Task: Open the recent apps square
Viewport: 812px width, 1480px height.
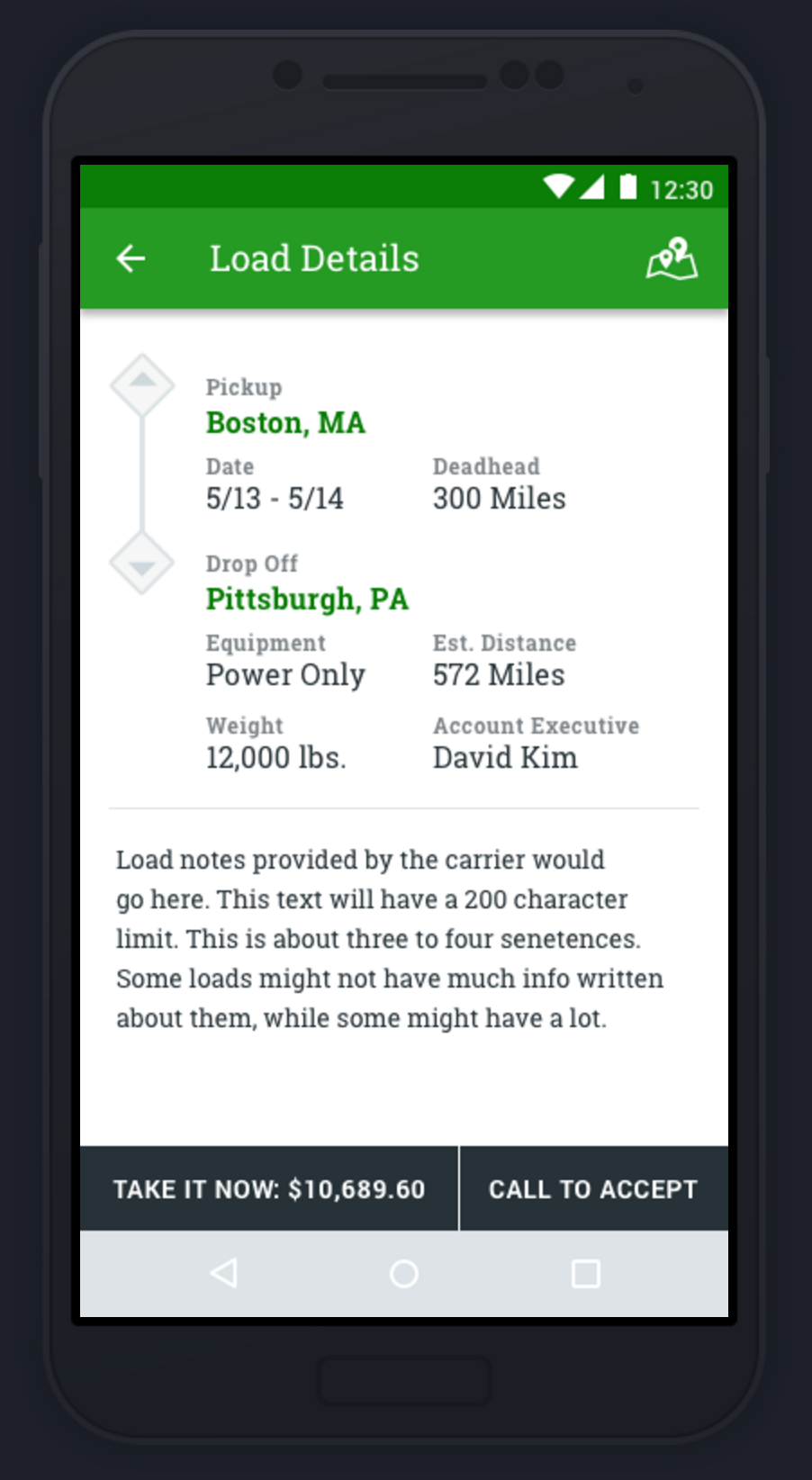Action: click(586, 1274)
